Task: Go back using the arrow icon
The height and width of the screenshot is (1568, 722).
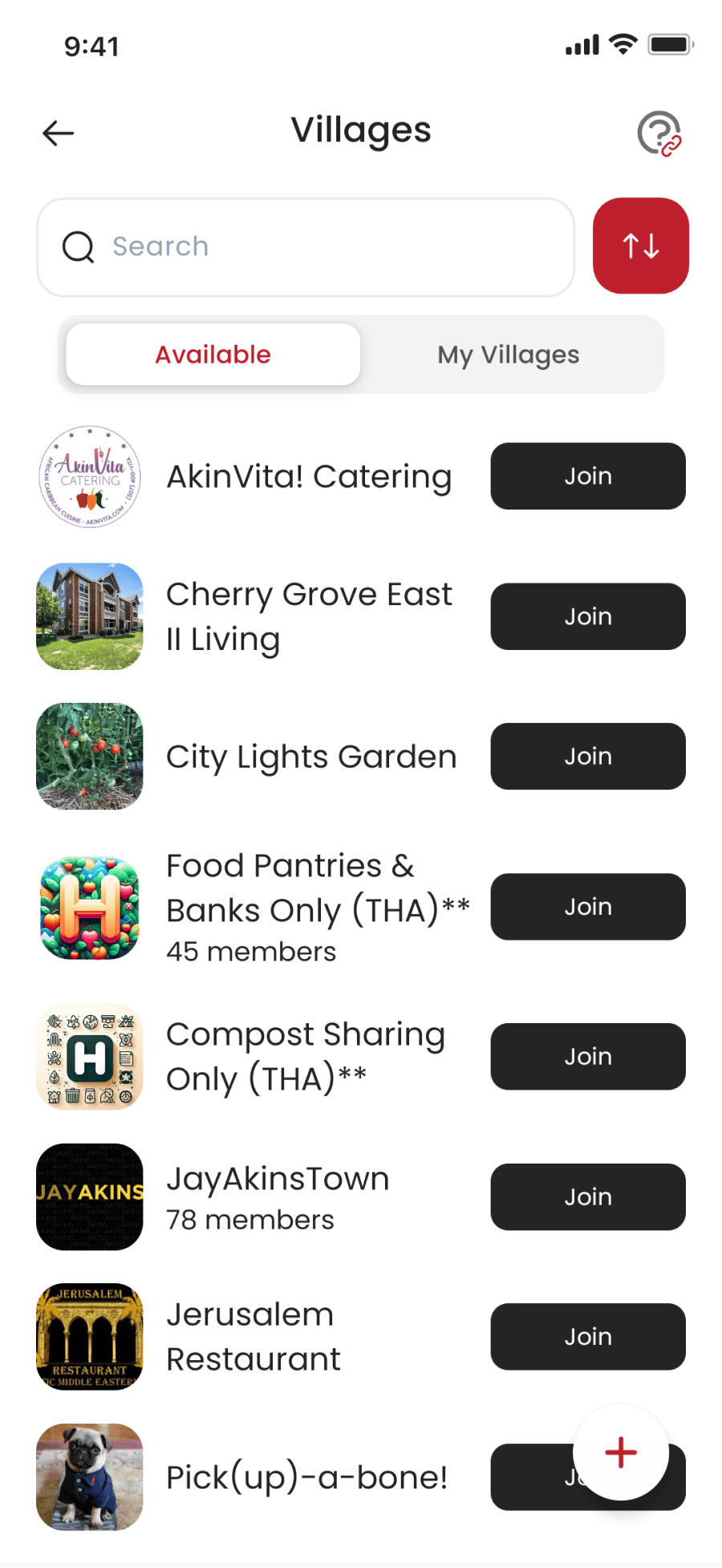Action: click(x=59, y=132)
